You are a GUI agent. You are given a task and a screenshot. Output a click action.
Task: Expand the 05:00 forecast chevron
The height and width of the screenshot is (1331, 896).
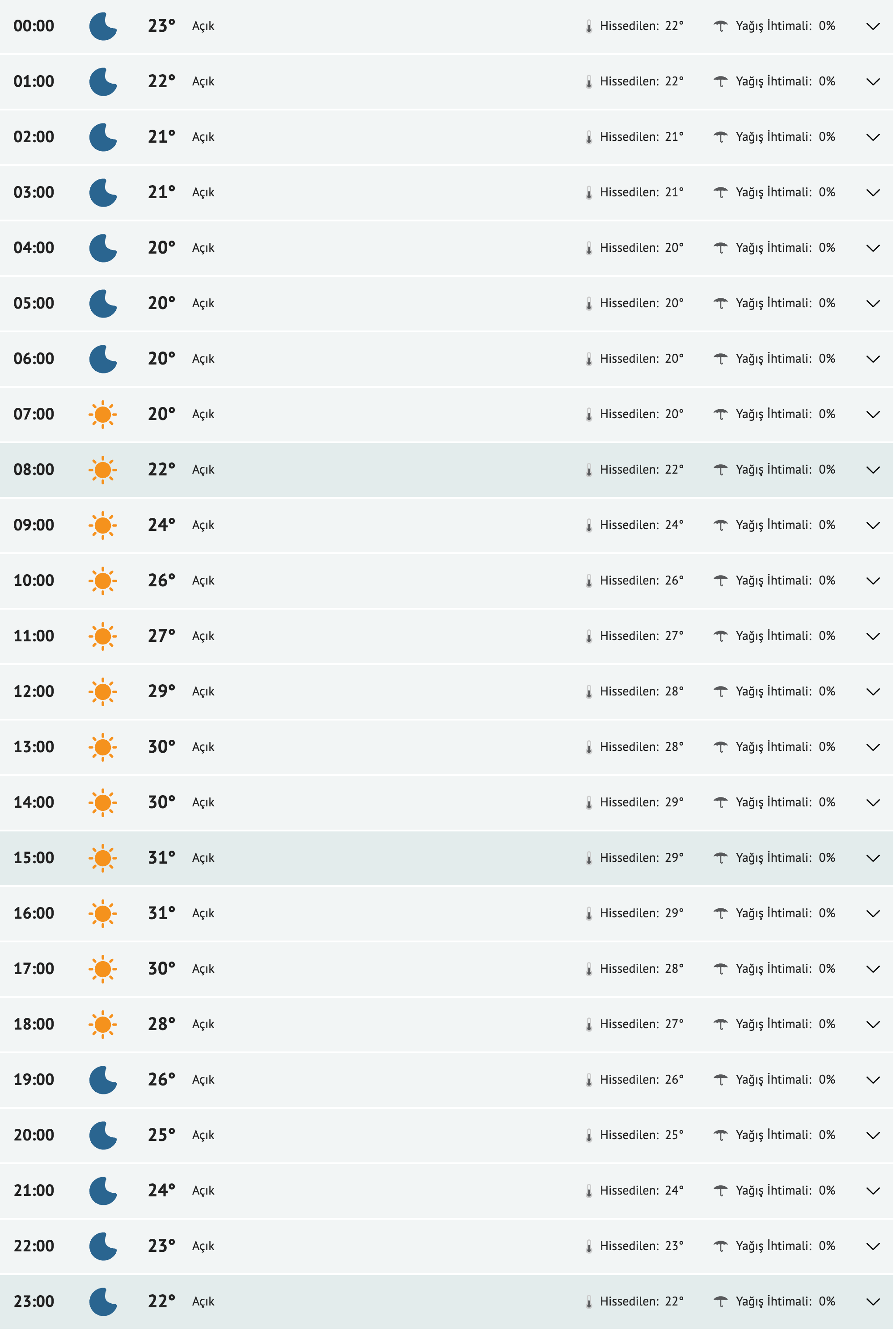point(873,304)
